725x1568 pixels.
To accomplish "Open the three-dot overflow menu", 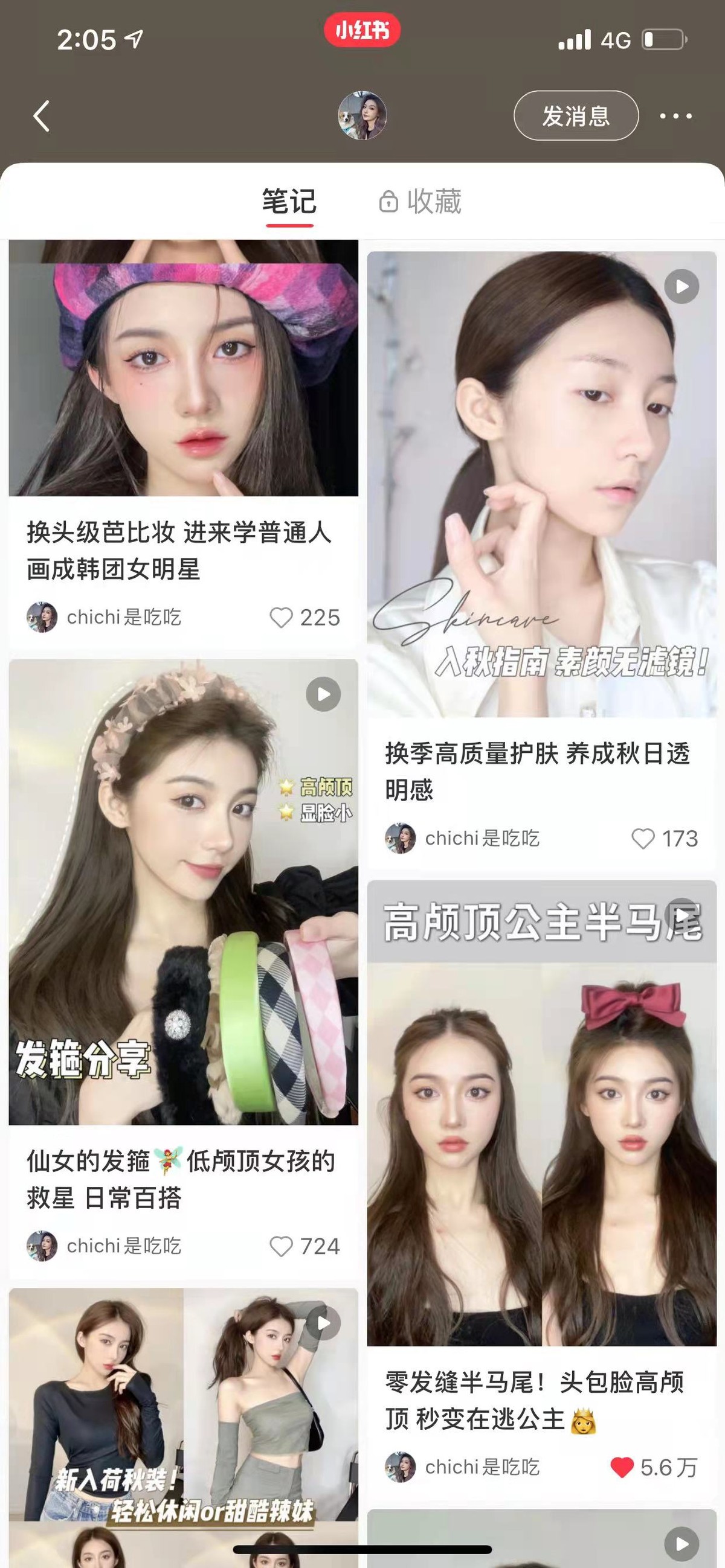I will [676, 116].
